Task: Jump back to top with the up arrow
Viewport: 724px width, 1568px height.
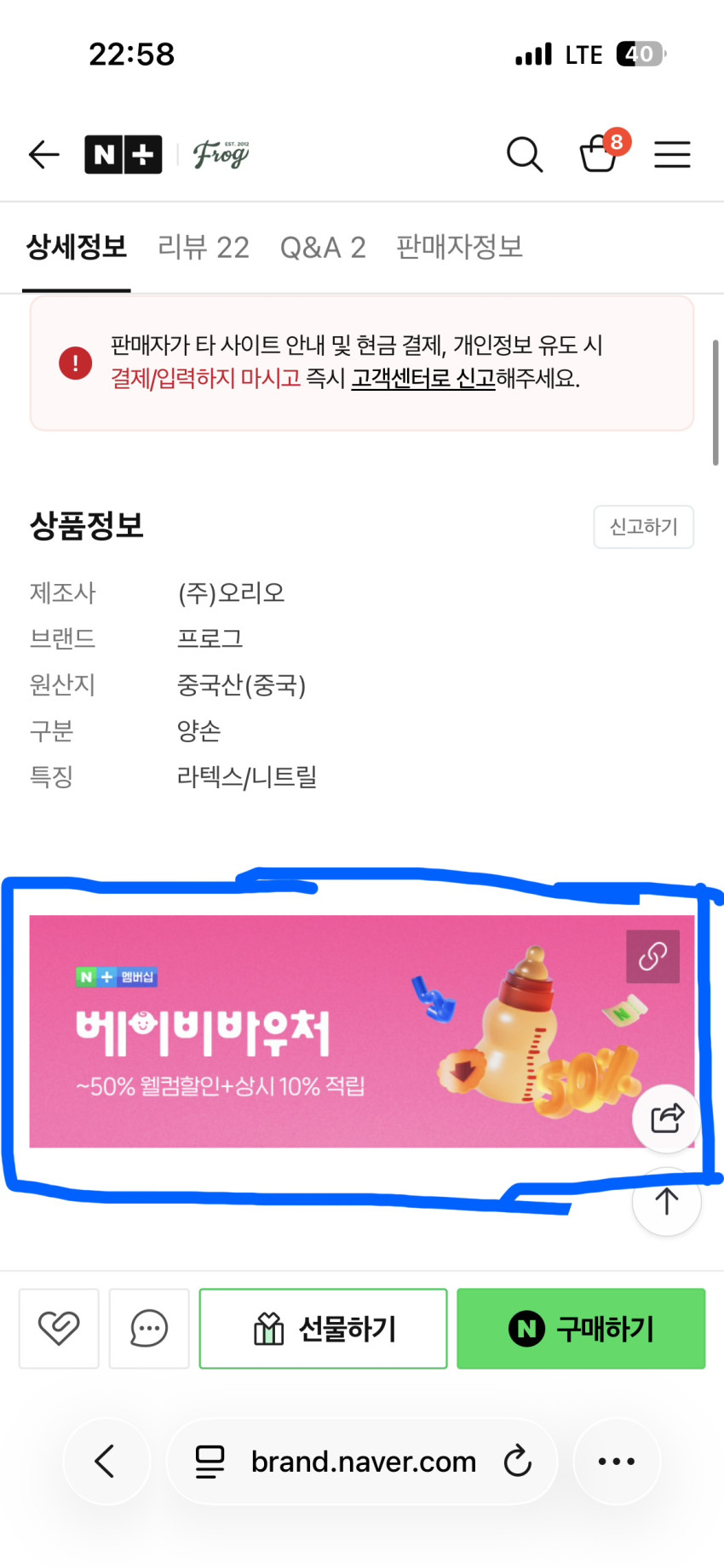Action: pyautogui.click(x=666, y=1201)
